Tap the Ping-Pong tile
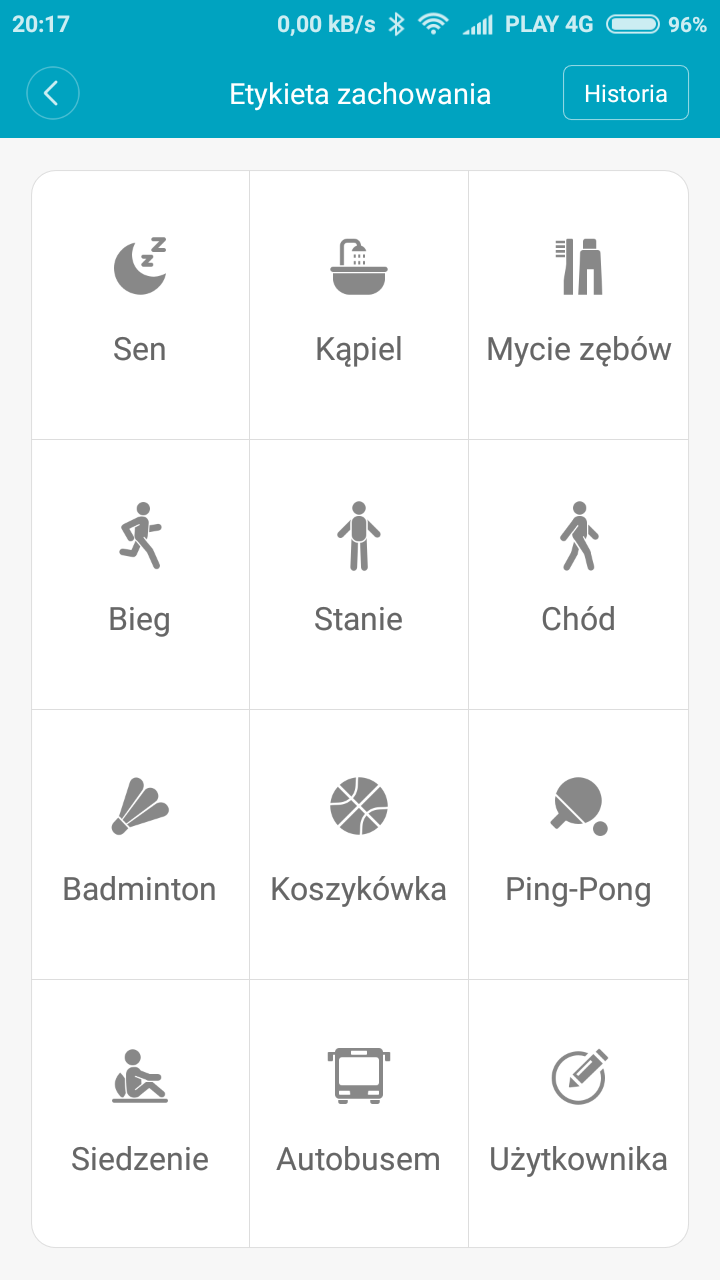The image size is (720, 1280). point(579,845)
